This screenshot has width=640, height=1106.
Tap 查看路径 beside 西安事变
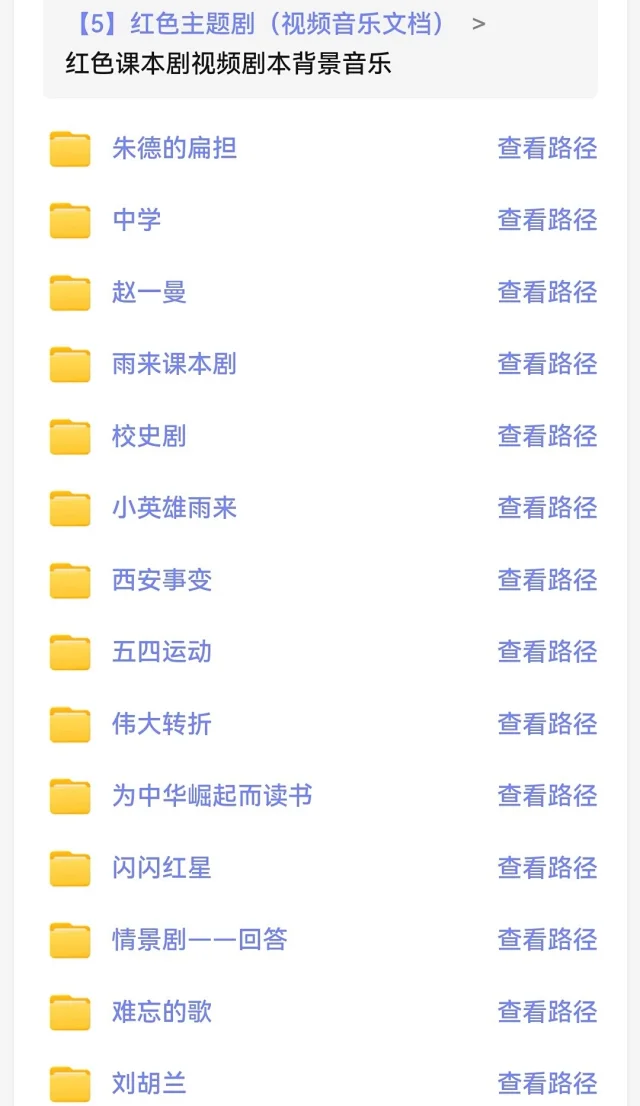(548, 580)
